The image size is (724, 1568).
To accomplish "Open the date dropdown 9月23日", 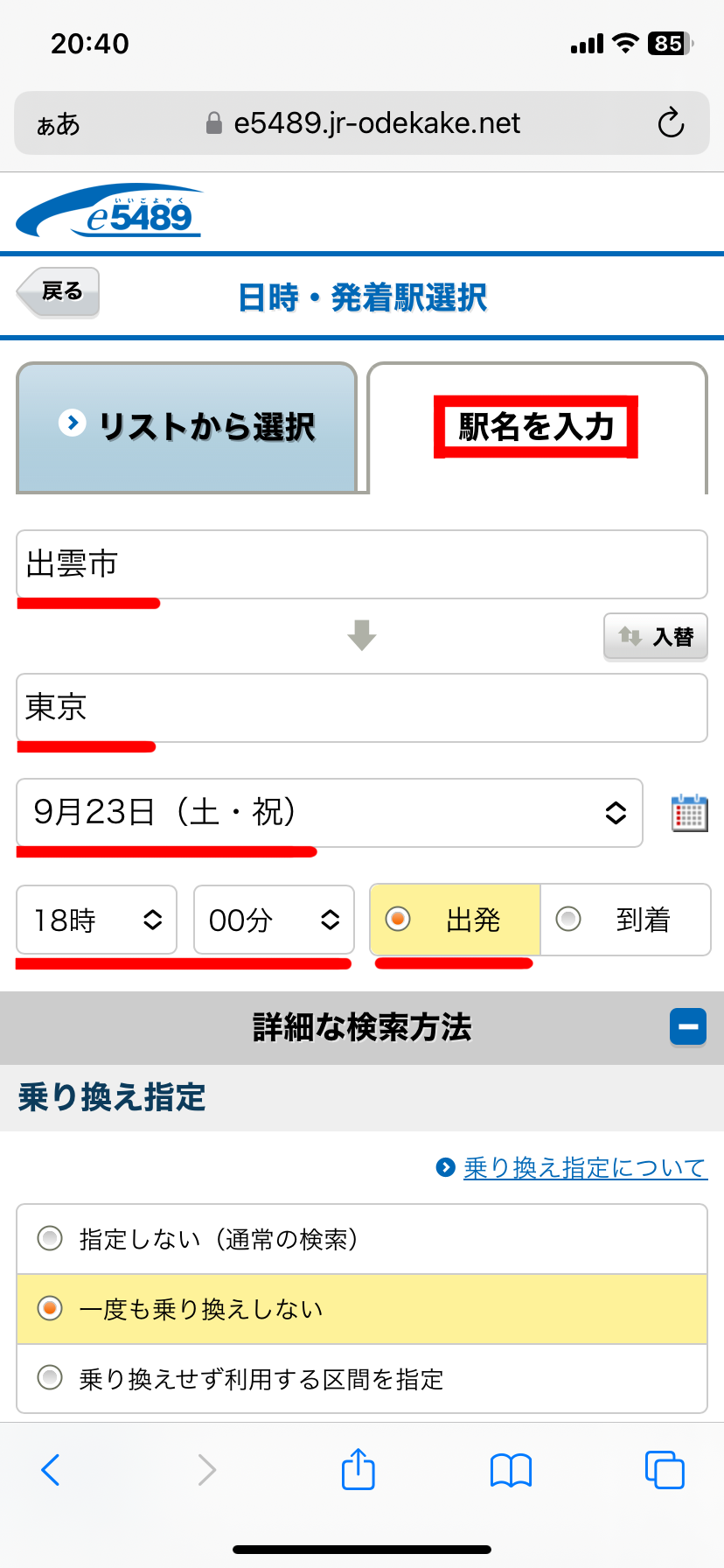I will (329, 813).
